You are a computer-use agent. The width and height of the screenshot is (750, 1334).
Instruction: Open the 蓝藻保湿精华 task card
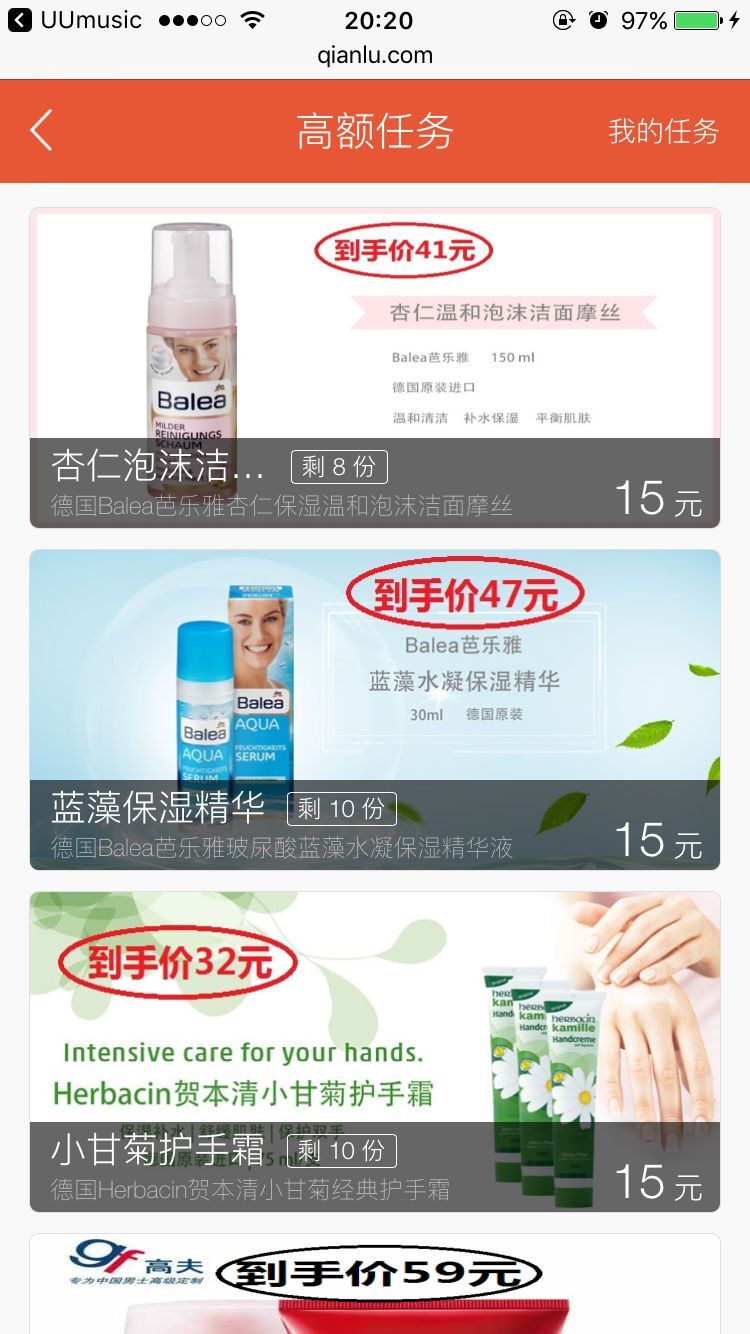pos(375,709)
